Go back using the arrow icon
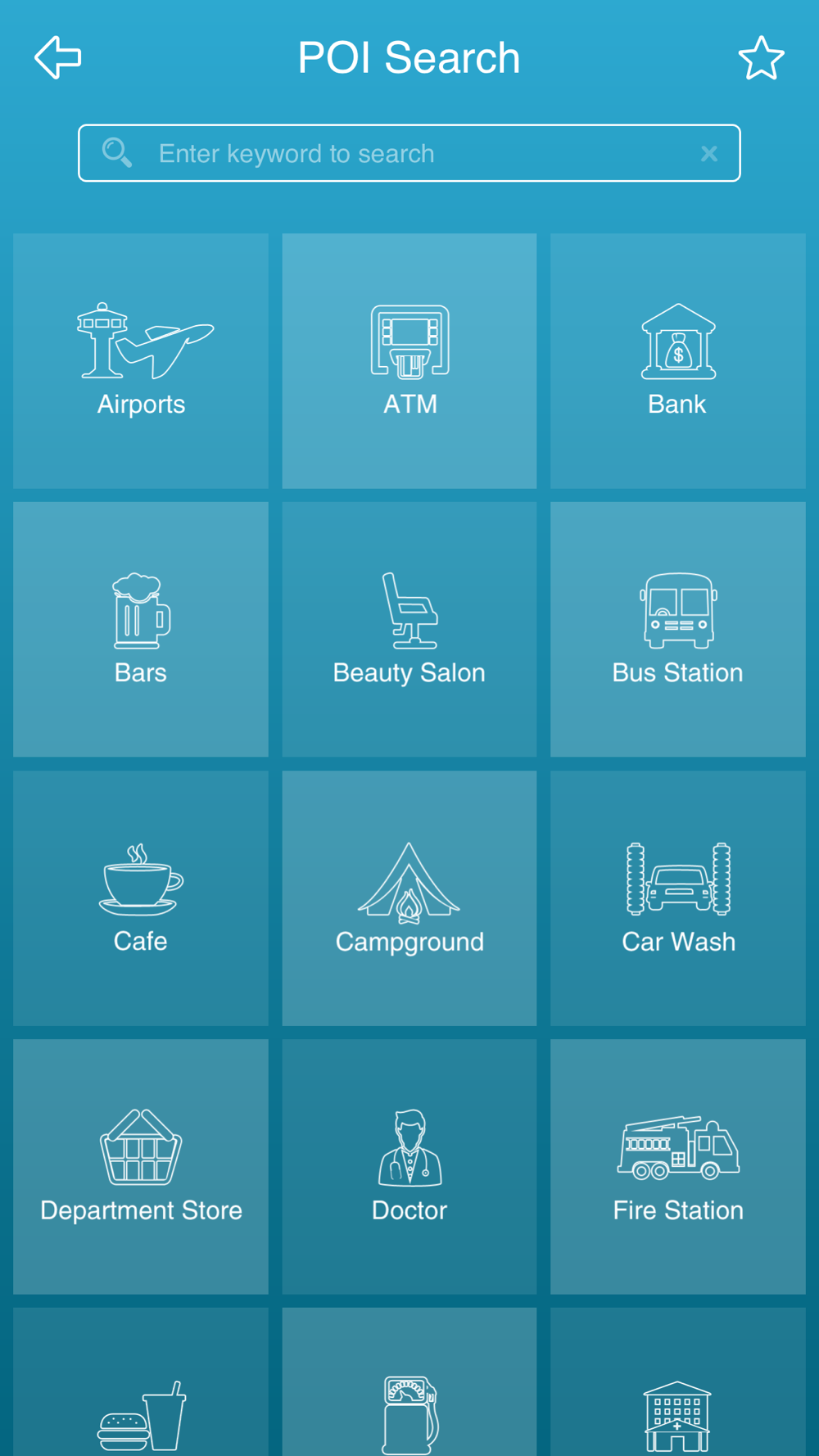 pyautogui.click(x=57, y=57)
